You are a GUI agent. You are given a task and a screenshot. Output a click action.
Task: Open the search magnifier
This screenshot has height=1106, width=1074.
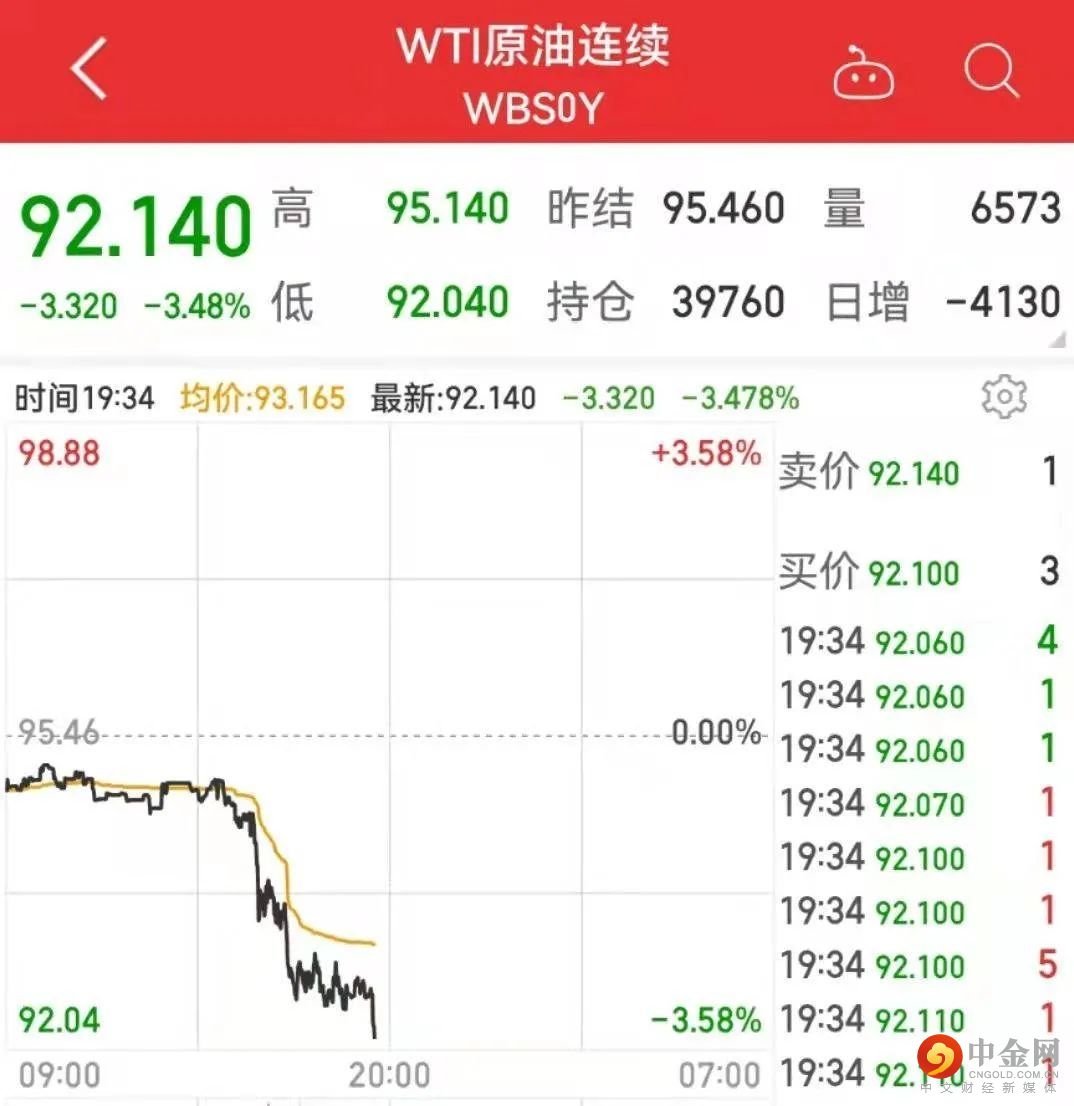(x=990, y=71)
